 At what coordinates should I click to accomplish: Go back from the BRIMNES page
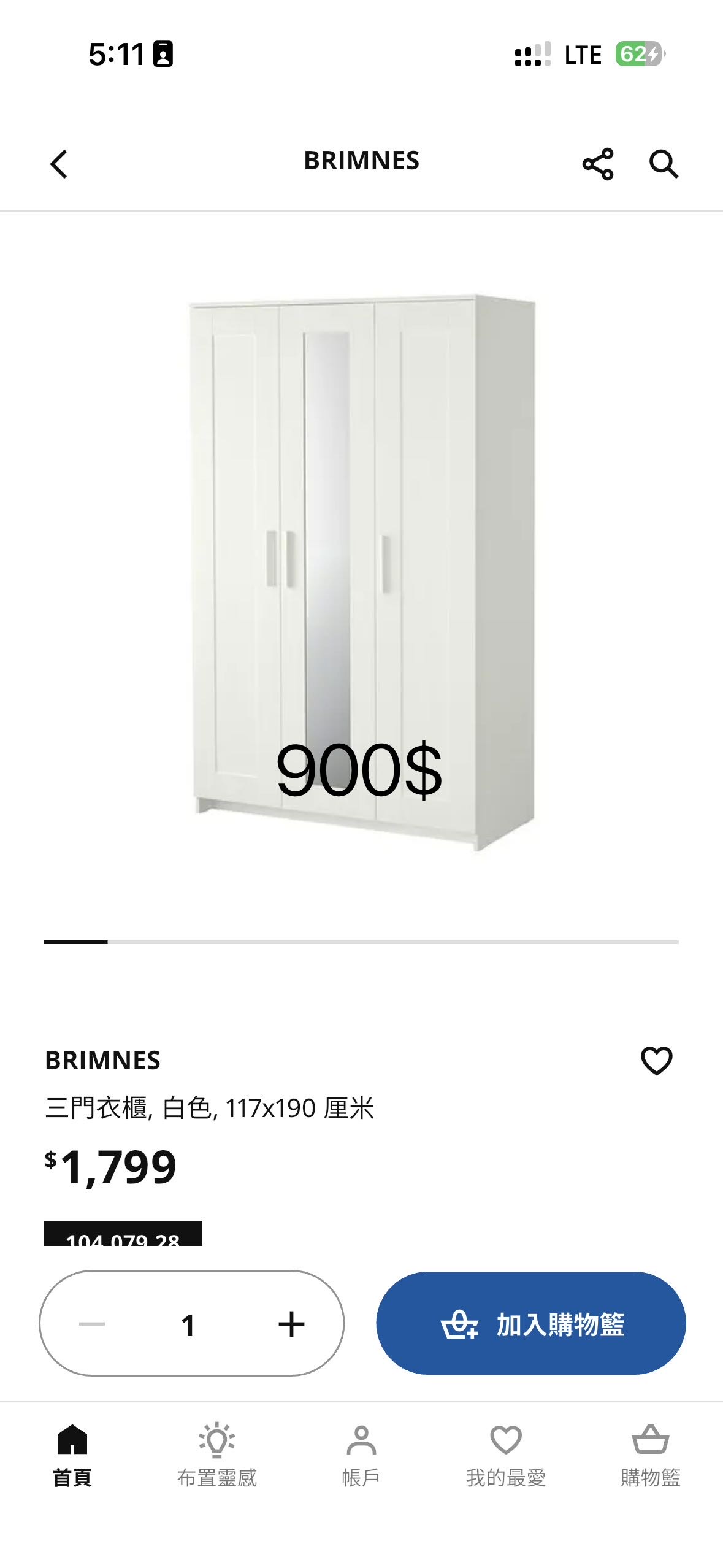point(59,164)
